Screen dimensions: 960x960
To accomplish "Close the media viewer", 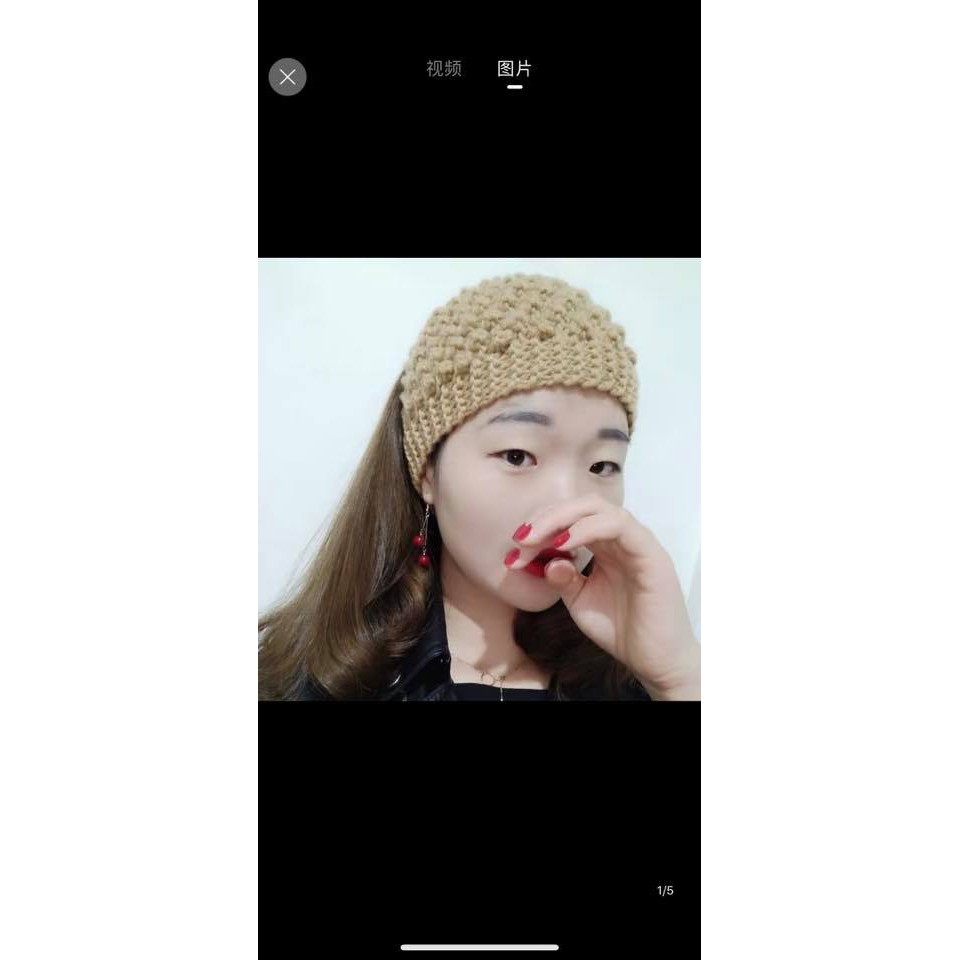I will point(287,77).
